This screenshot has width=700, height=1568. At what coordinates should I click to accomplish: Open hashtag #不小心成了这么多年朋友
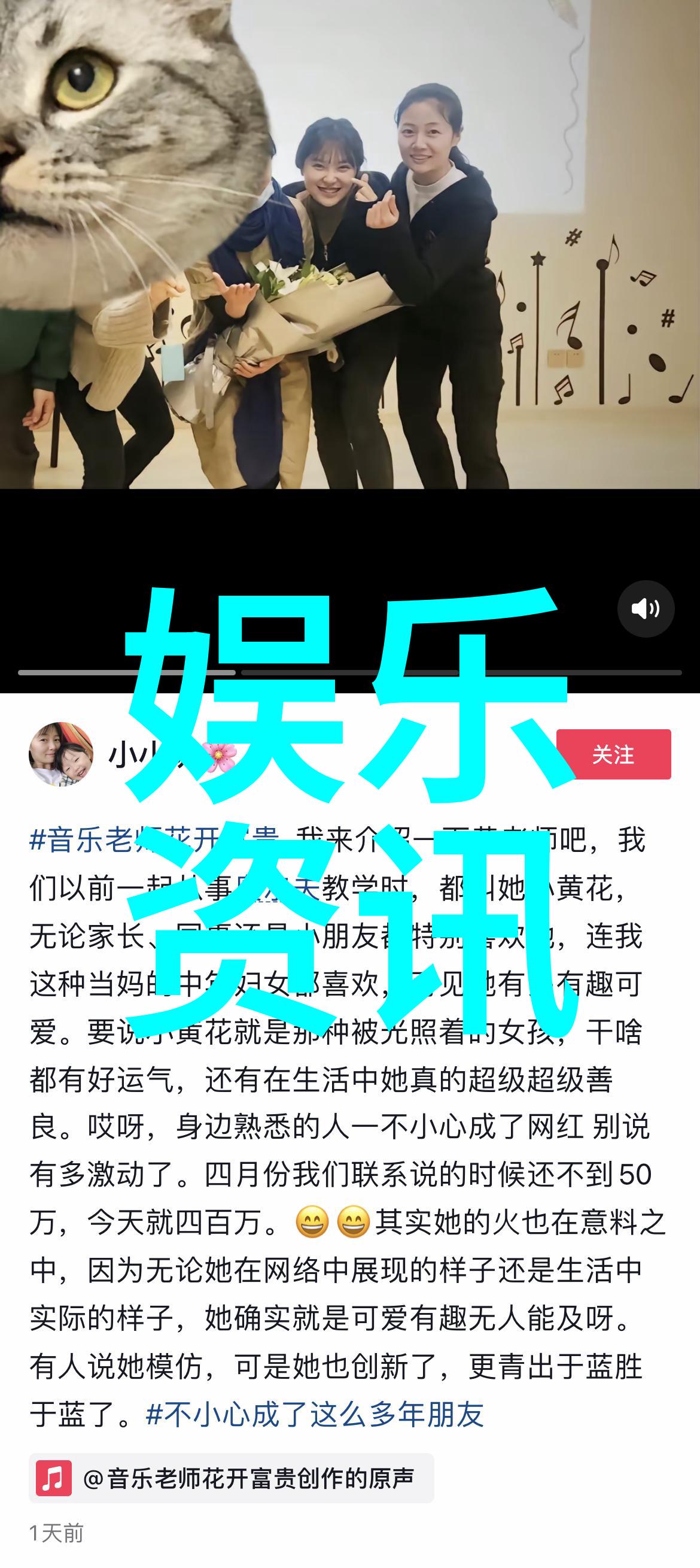pyautogui.click(x=315, y=1414)
